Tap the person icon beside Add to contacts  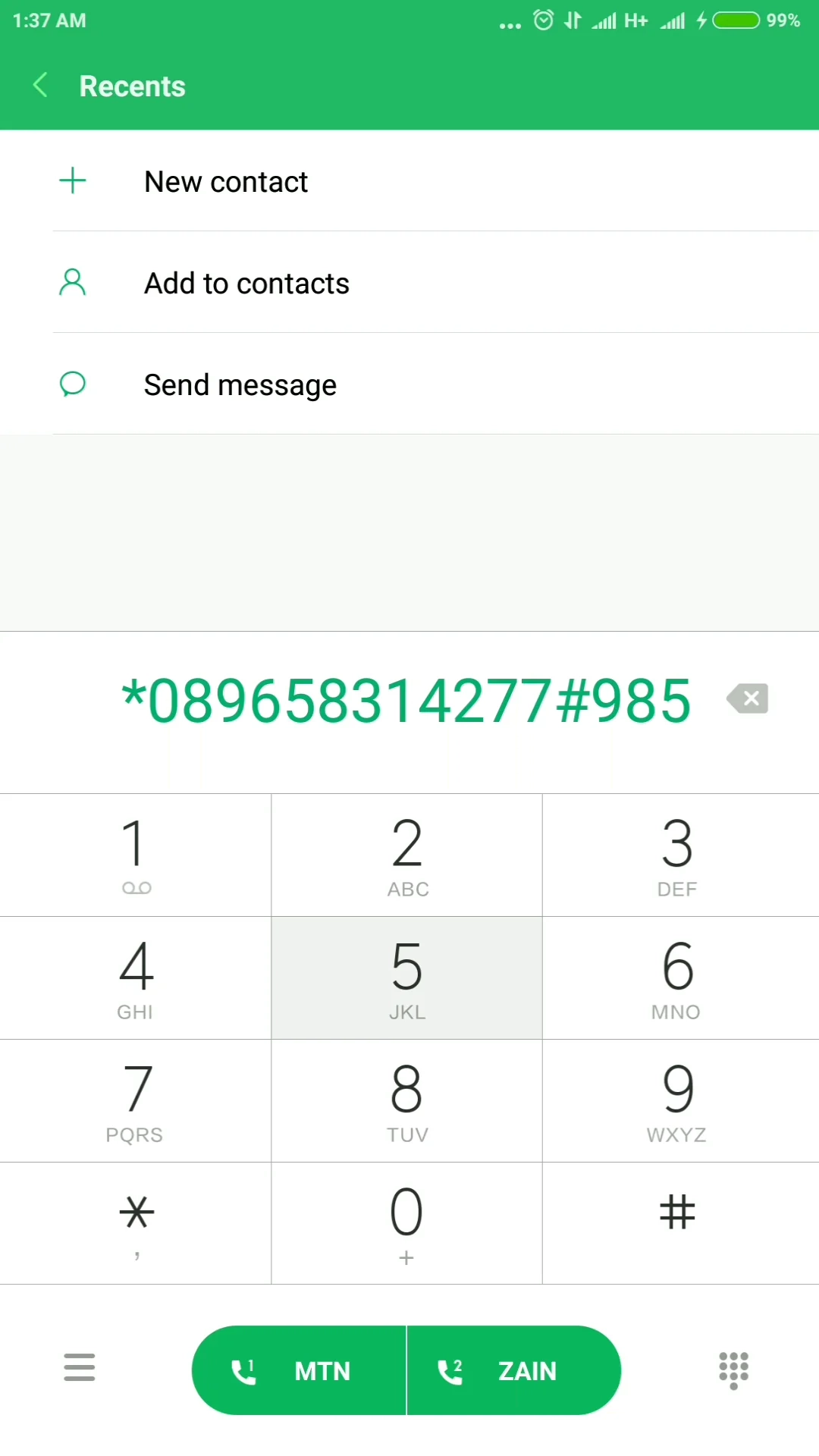point(72,282)
